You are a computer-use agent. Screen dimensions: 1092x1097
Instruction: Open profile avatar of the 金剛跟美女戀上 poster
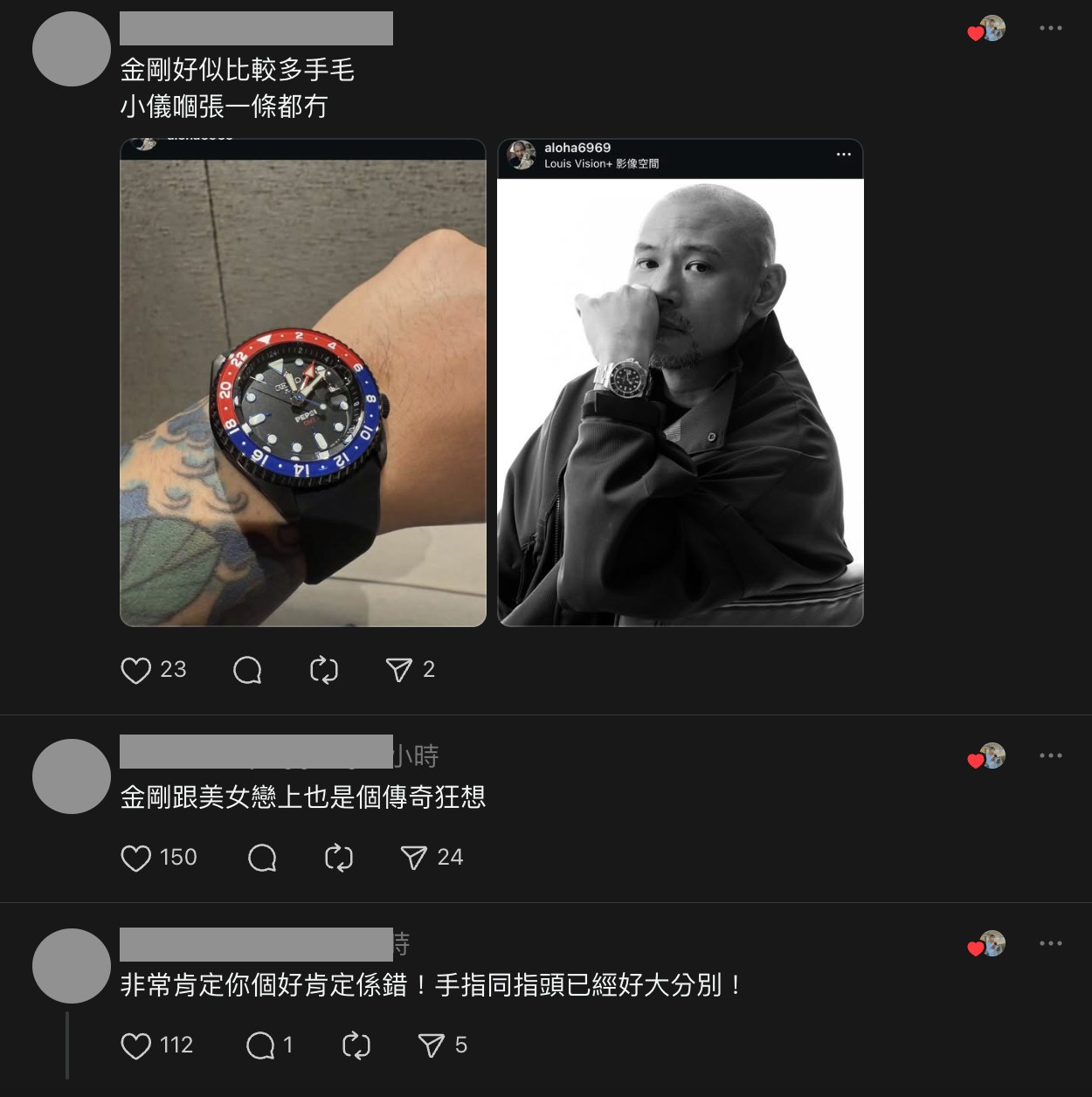point(72,776)
